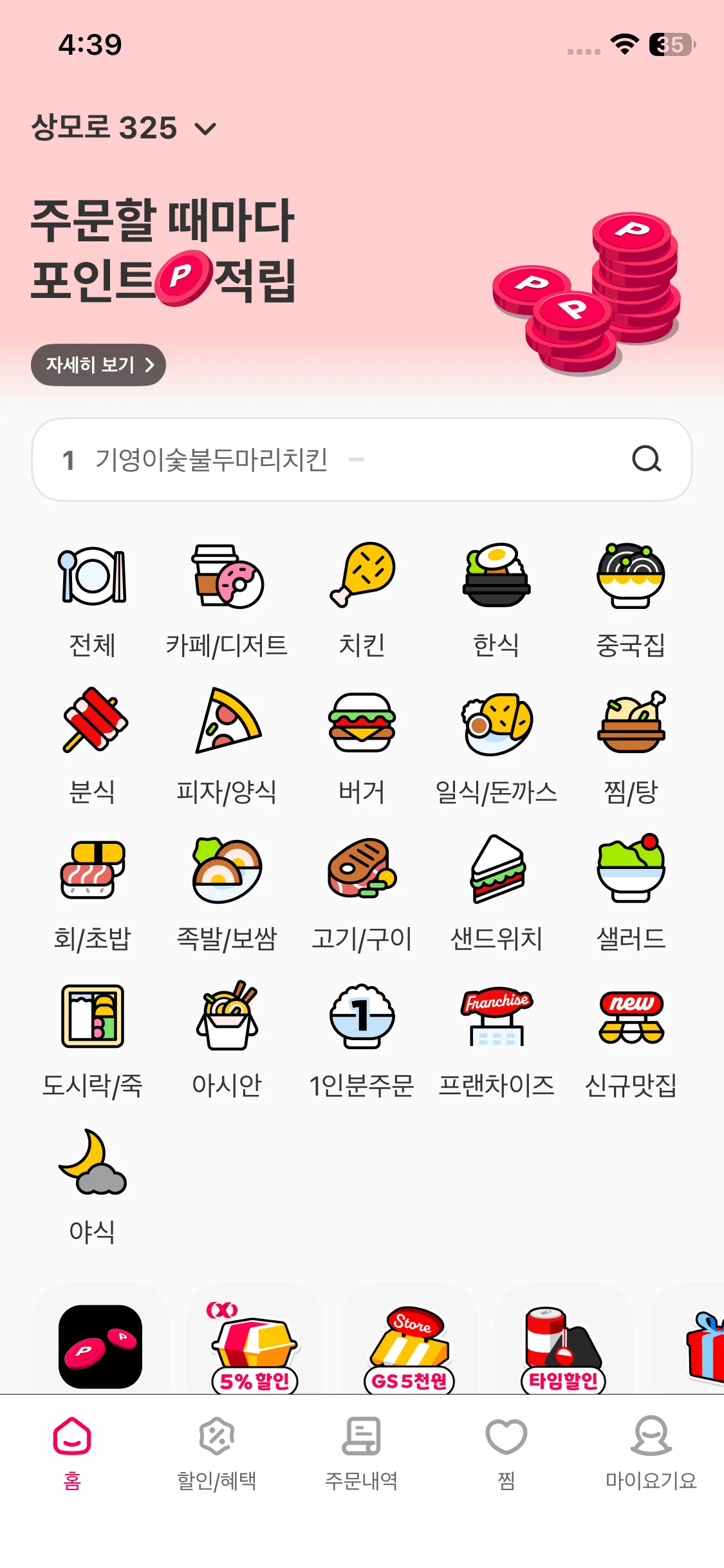The height and width of the screenshot is (1568, 724).
Task: Switch to the 할인/혜택 tab
Action: 217,1453
